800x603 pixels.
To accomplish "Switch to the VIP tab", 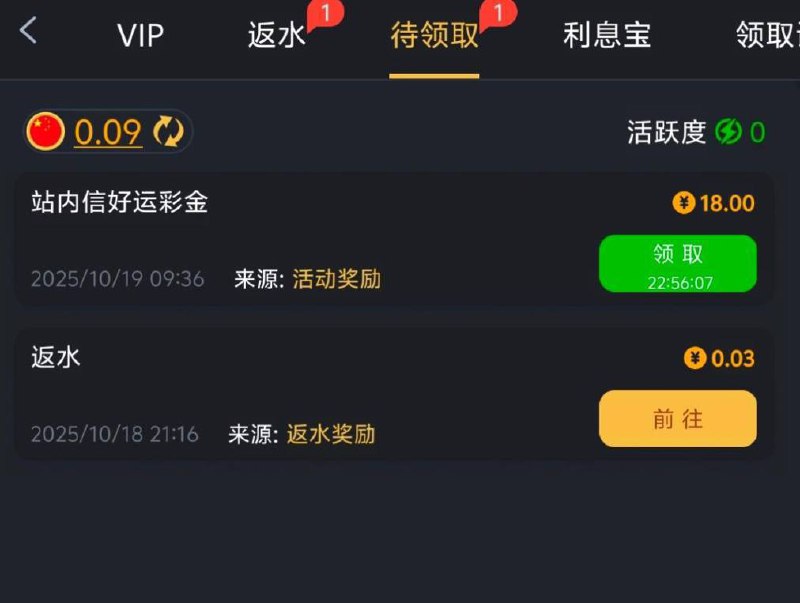I will [x=140, y=36].
